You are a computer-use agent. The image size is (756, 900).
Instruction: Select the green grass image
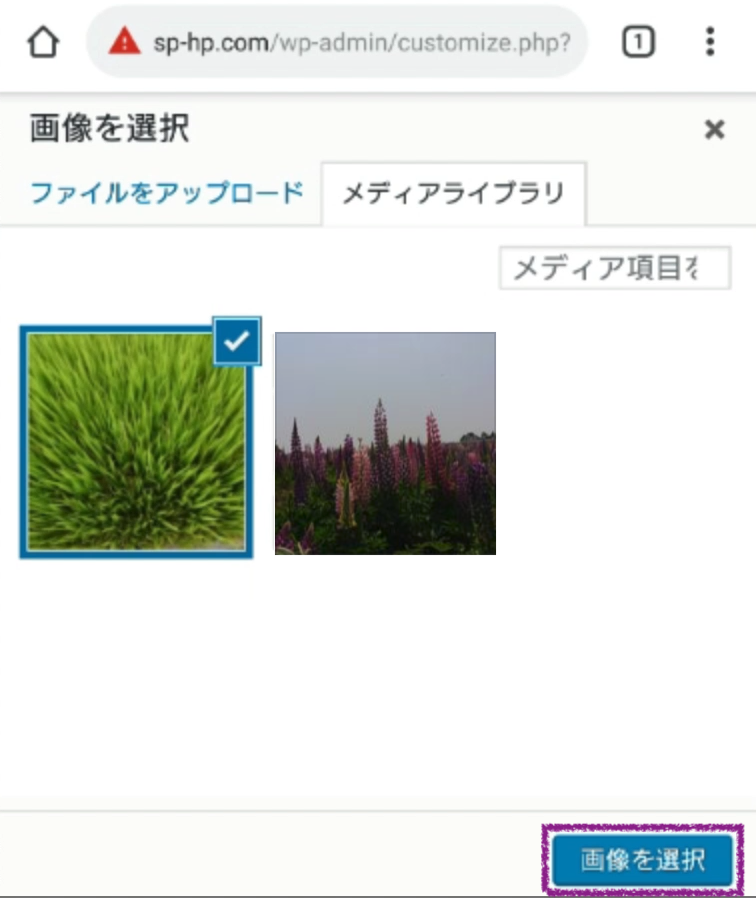[136, 442]
